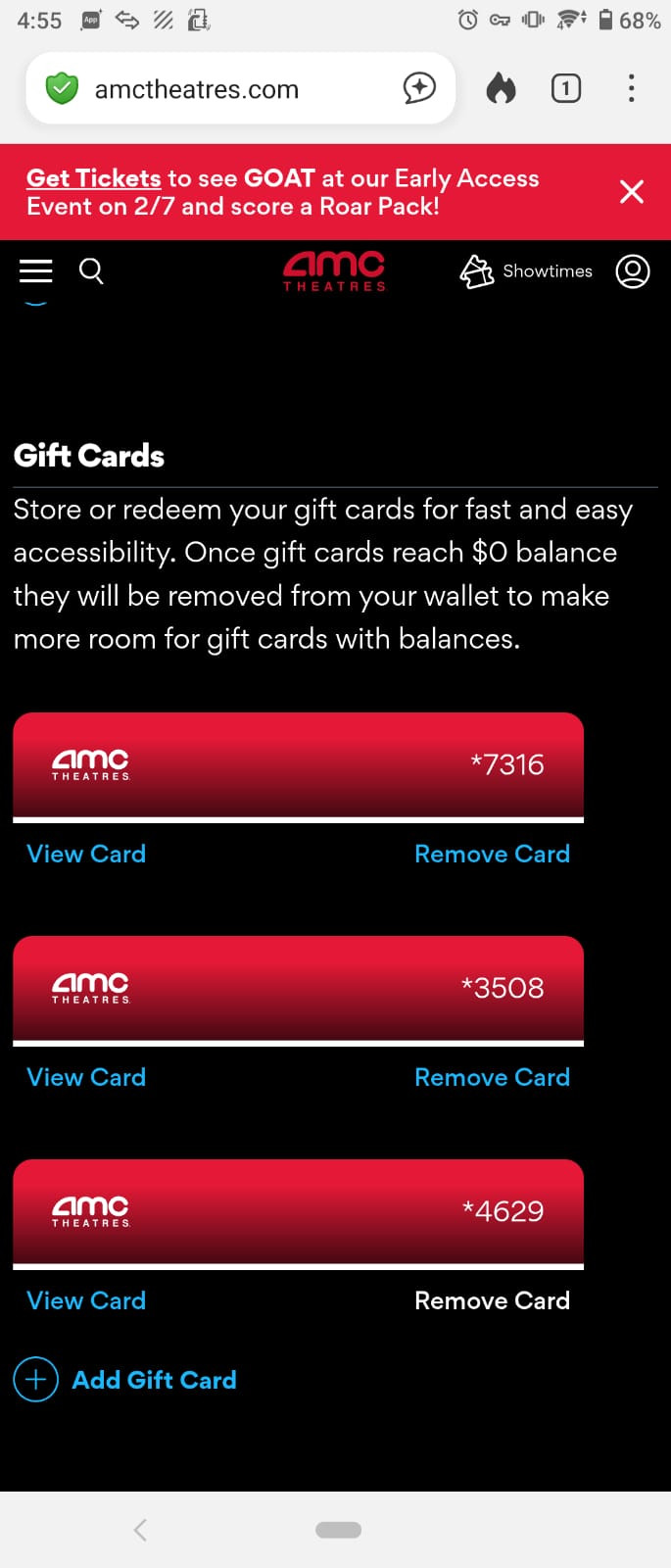
Task: Remove Card ending in *7316
Action: click(492, 854)
